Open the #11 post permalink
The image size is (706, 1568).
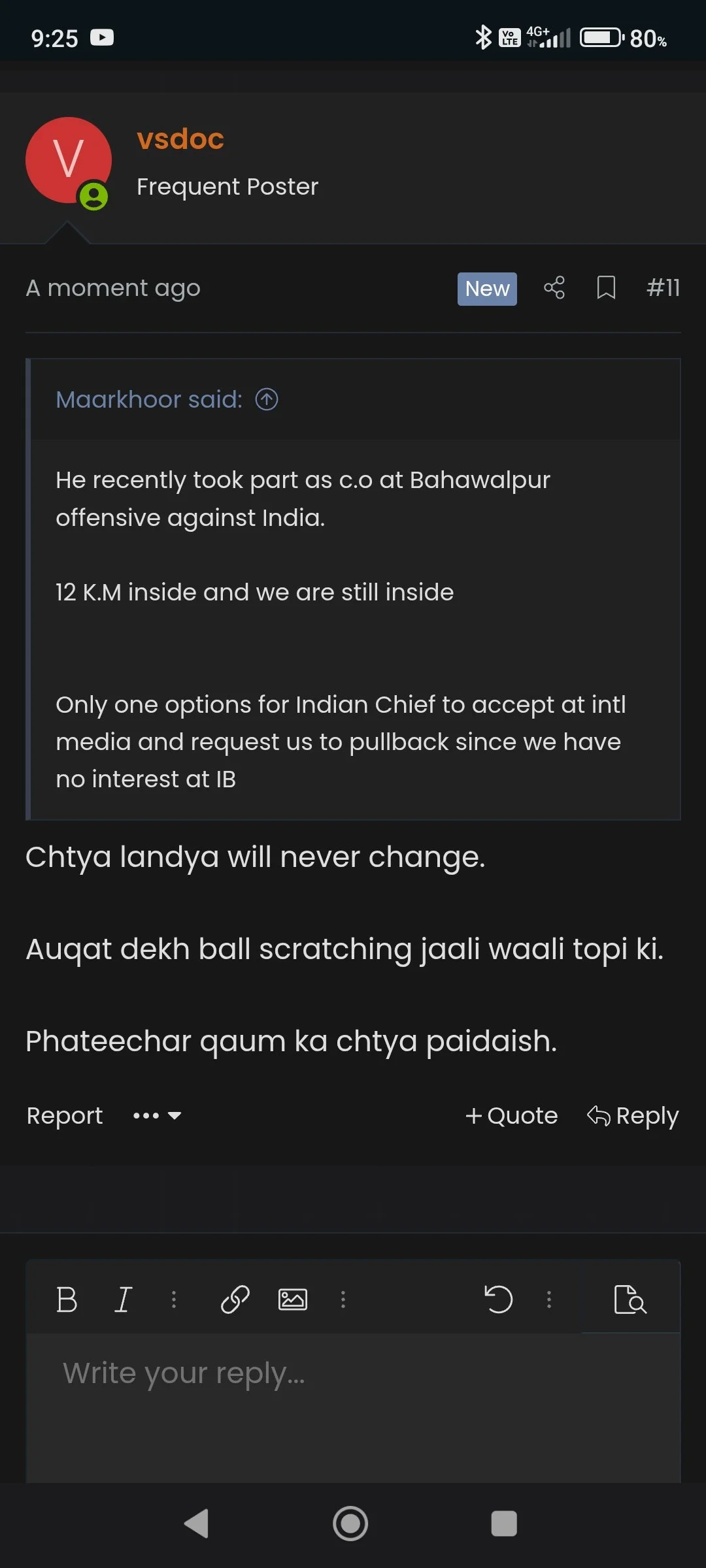(x=663, y=287)
